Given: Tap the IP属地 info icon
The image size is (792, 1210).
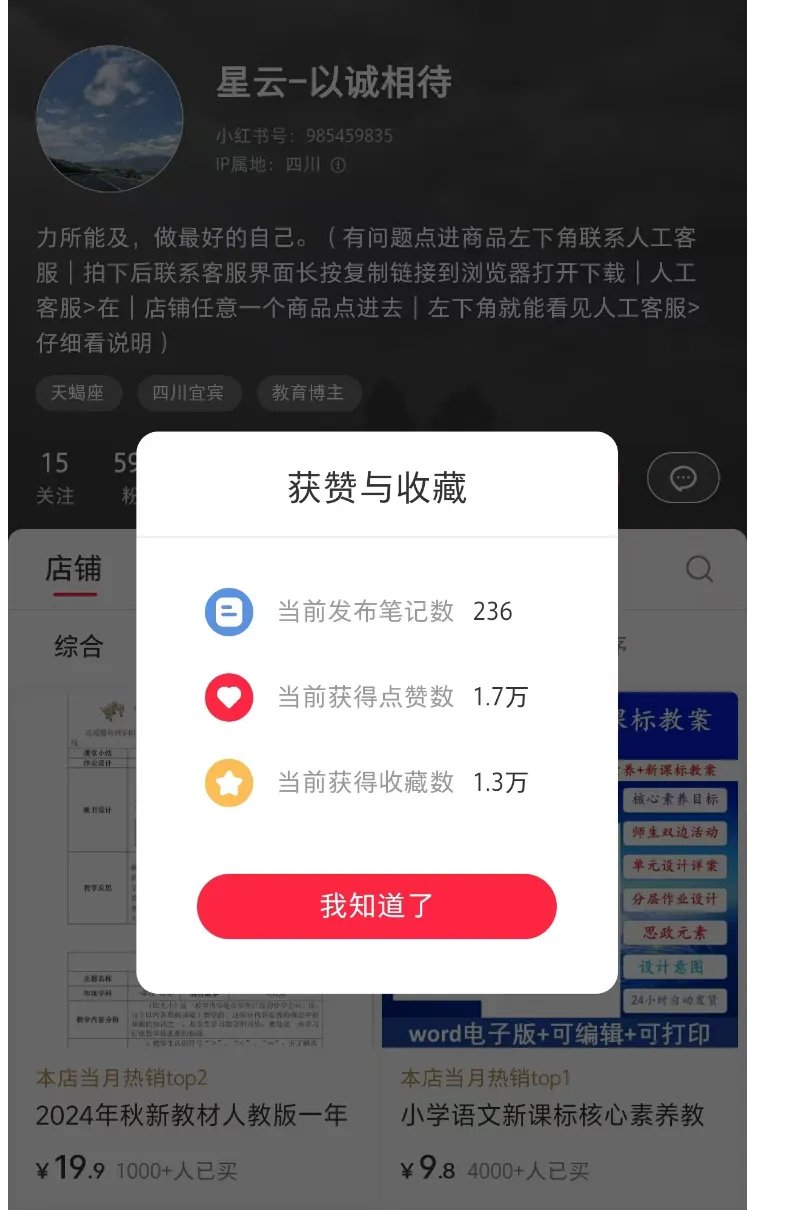Looking at the screenshot, I should pos(338,165).
